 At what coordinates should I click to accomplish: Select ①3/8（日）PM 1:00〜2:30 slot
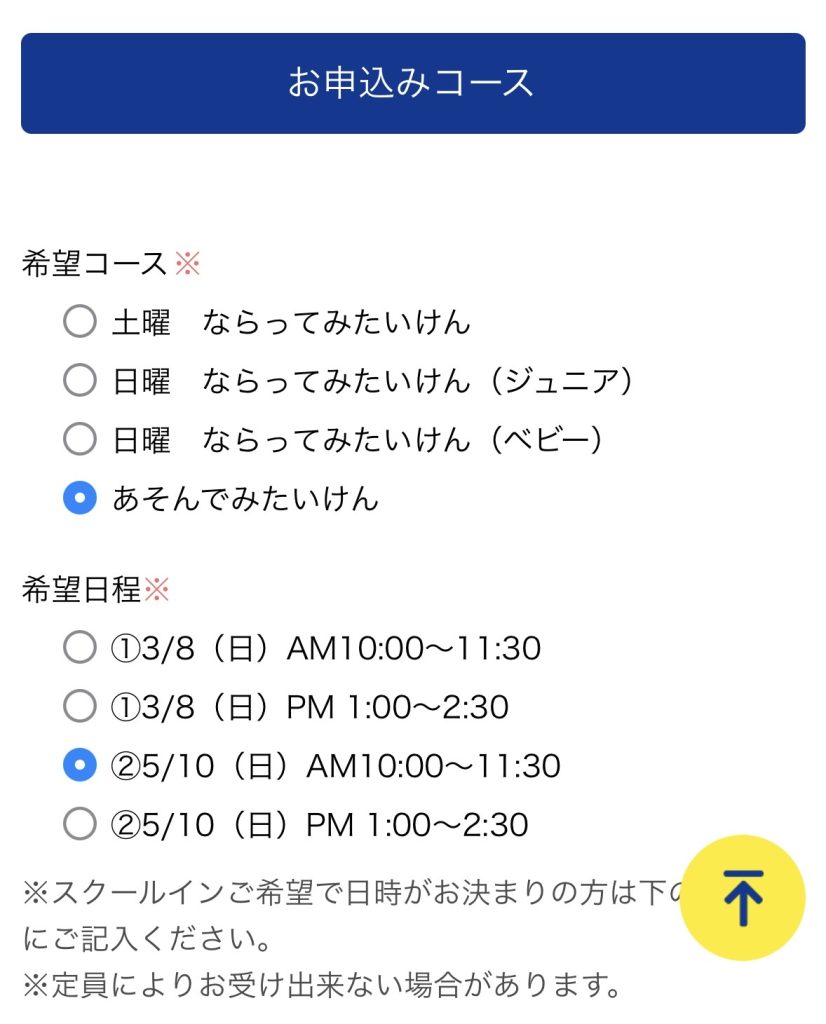(x=80, y=707)
